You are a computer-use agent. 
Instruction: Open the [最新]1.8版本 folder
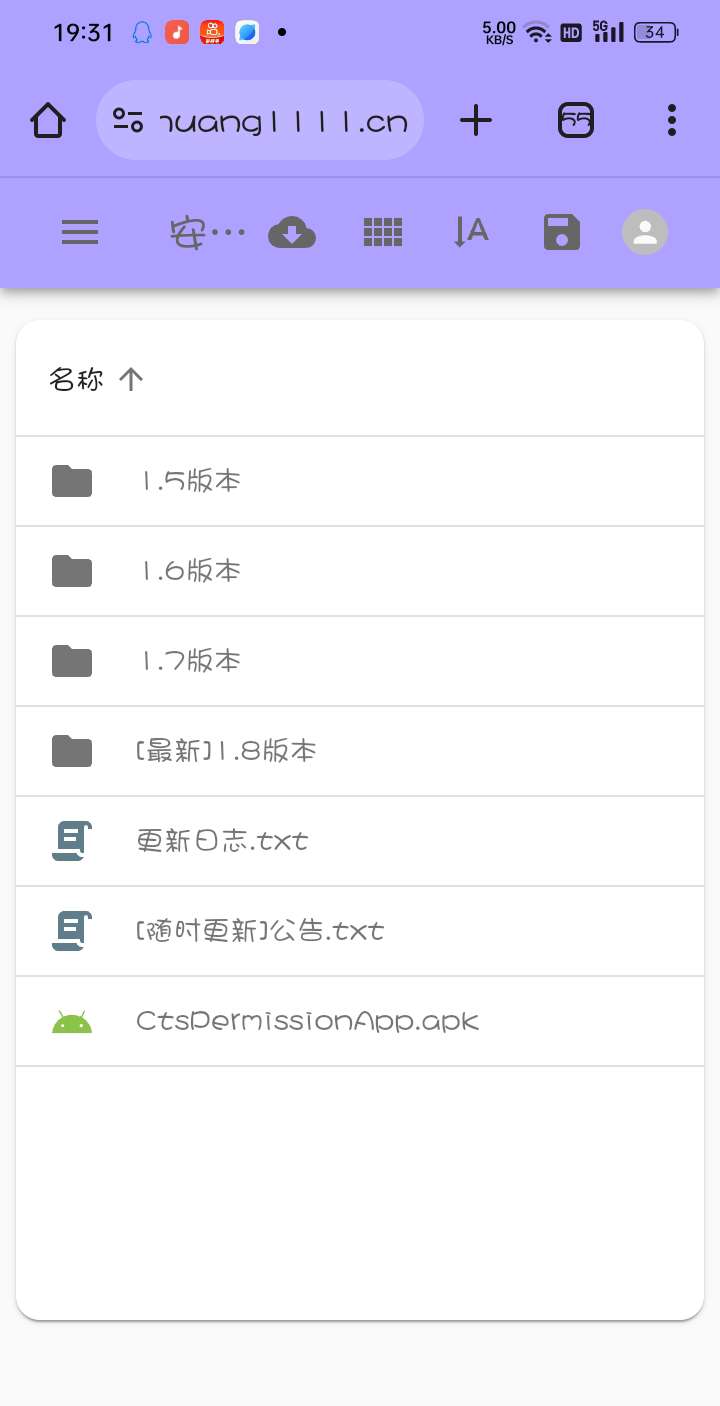click(360, 751)
